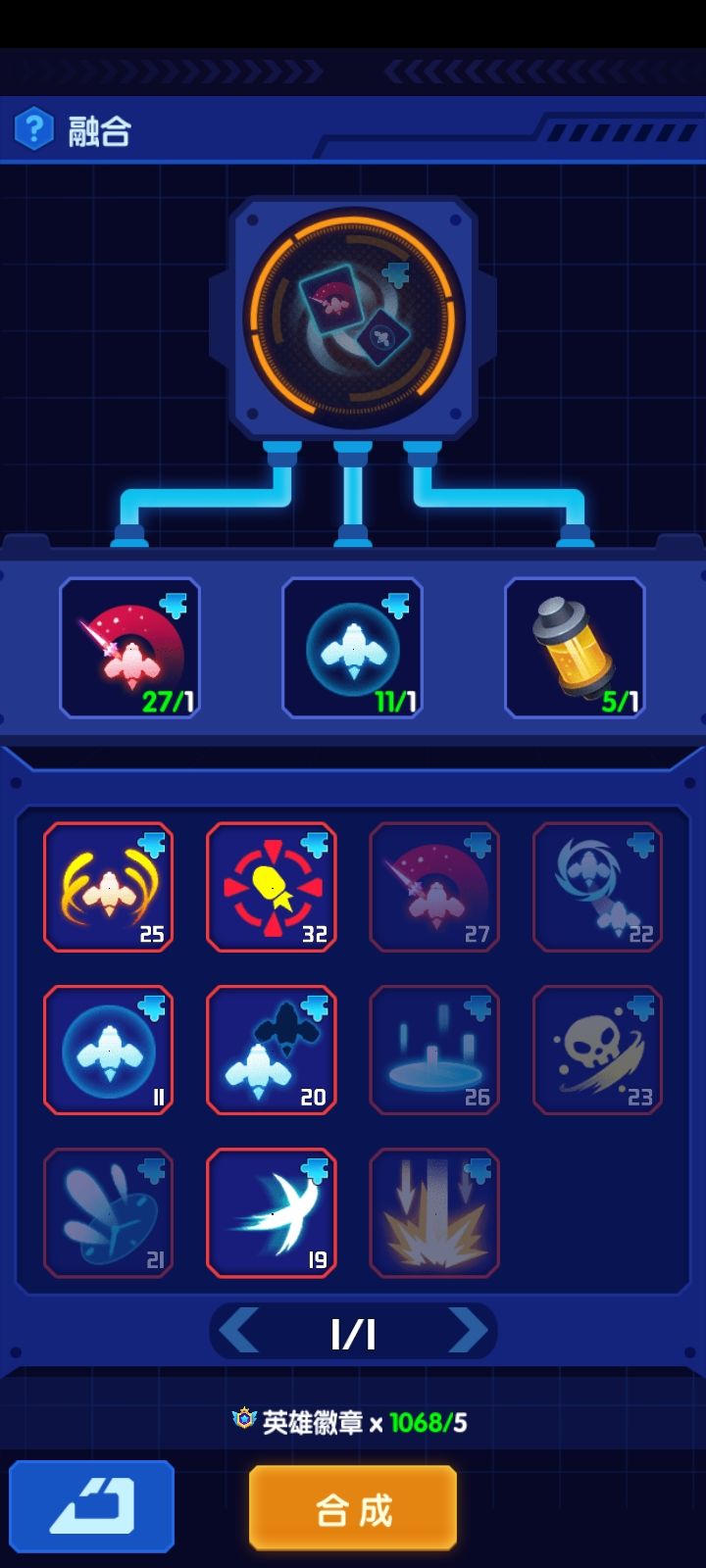706x1568 pixels.
Task: Pick the dark swarm fleet skill numbered 20
Action: [272, 1050]
